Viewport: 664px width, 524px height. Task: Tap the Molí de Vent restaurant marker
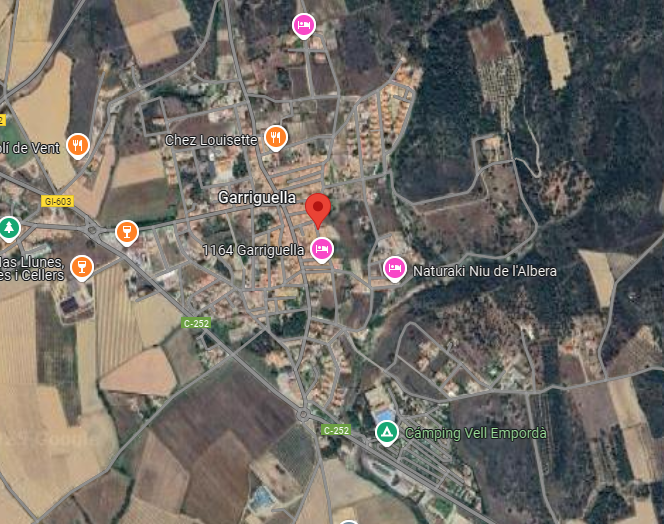[x=78, y=145]
